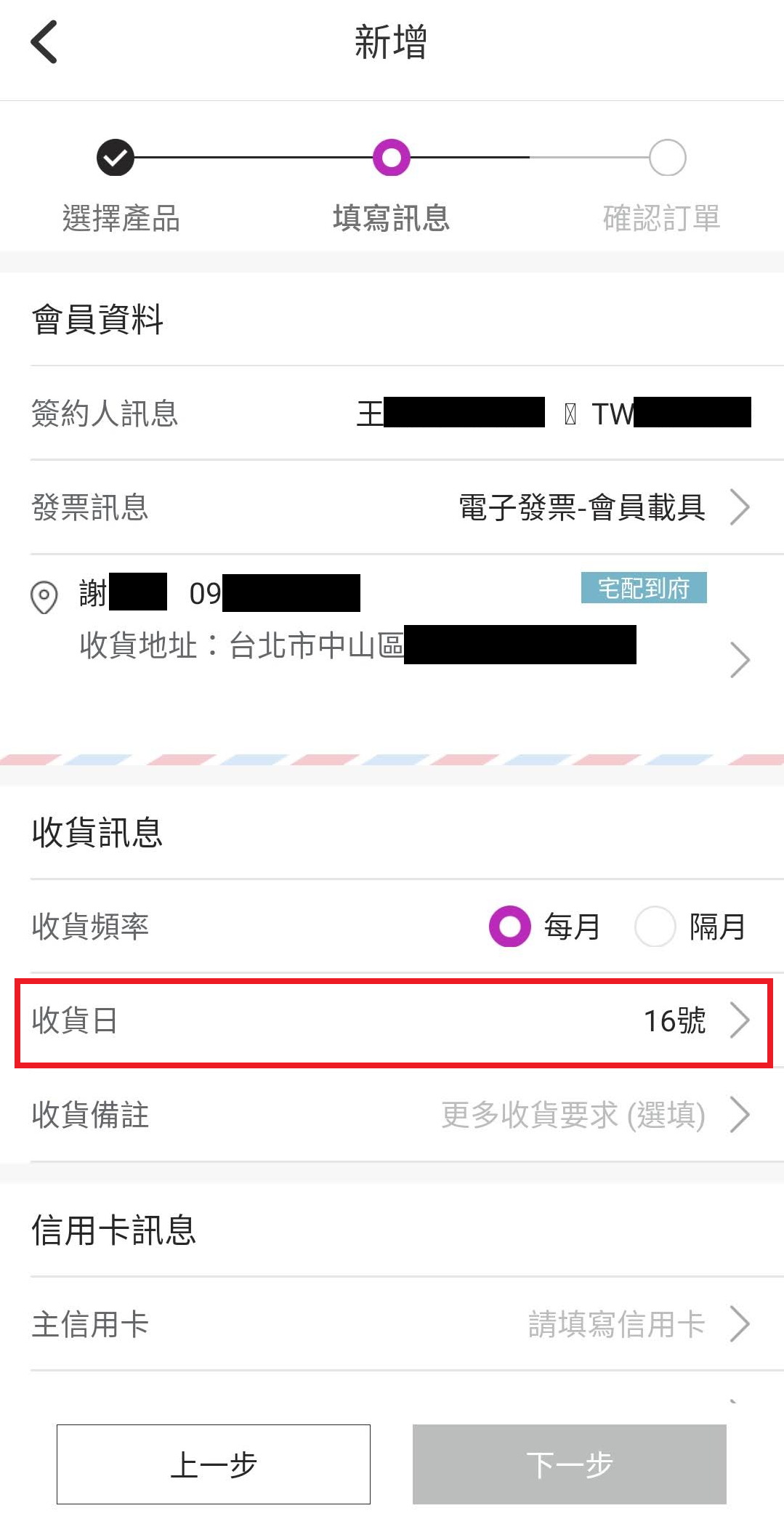Tap 下一步 to proceed to the next step
Image resolution: width=784 pixels, height=1540 pixels.
tap(570, 1464)
